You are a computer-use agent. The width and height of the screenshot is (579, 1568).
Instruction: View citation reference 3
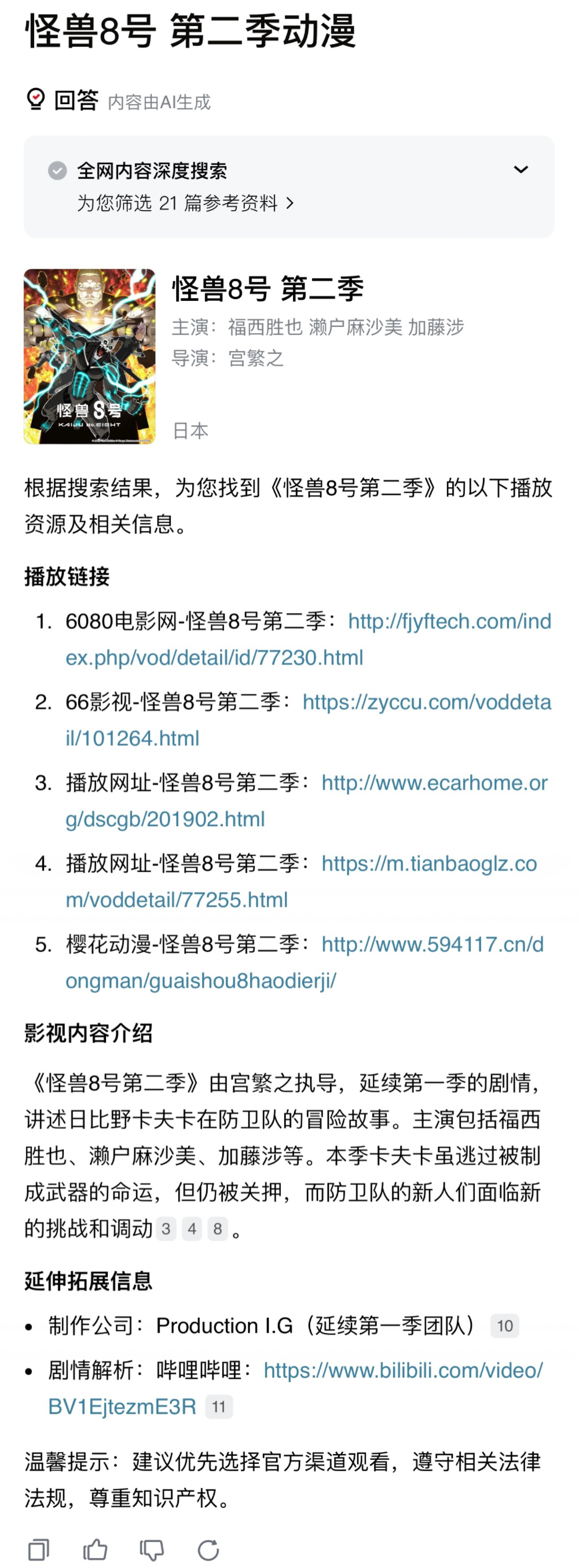point(166,1228)
